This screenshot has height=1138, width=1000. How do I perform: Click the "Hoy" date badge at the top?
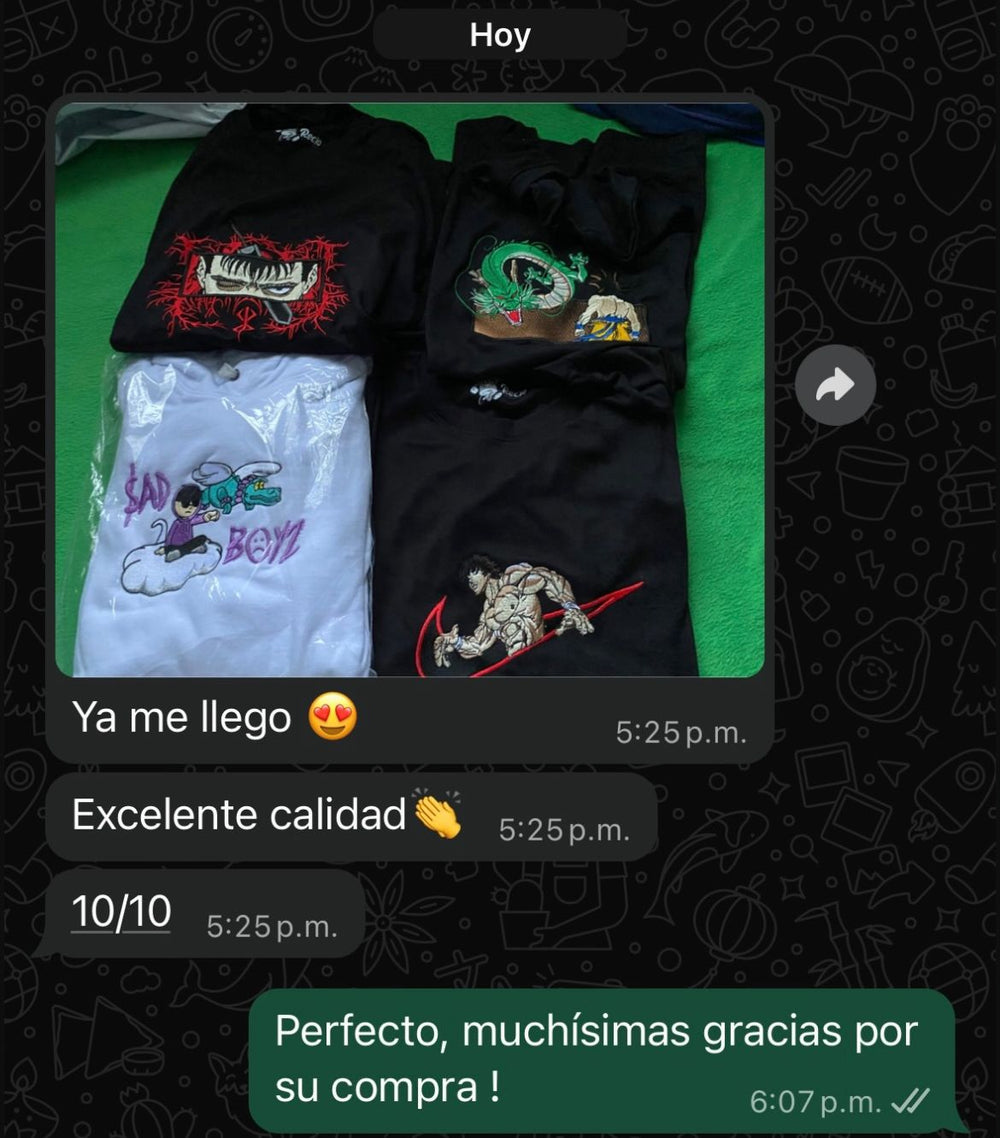pos(498,35)
